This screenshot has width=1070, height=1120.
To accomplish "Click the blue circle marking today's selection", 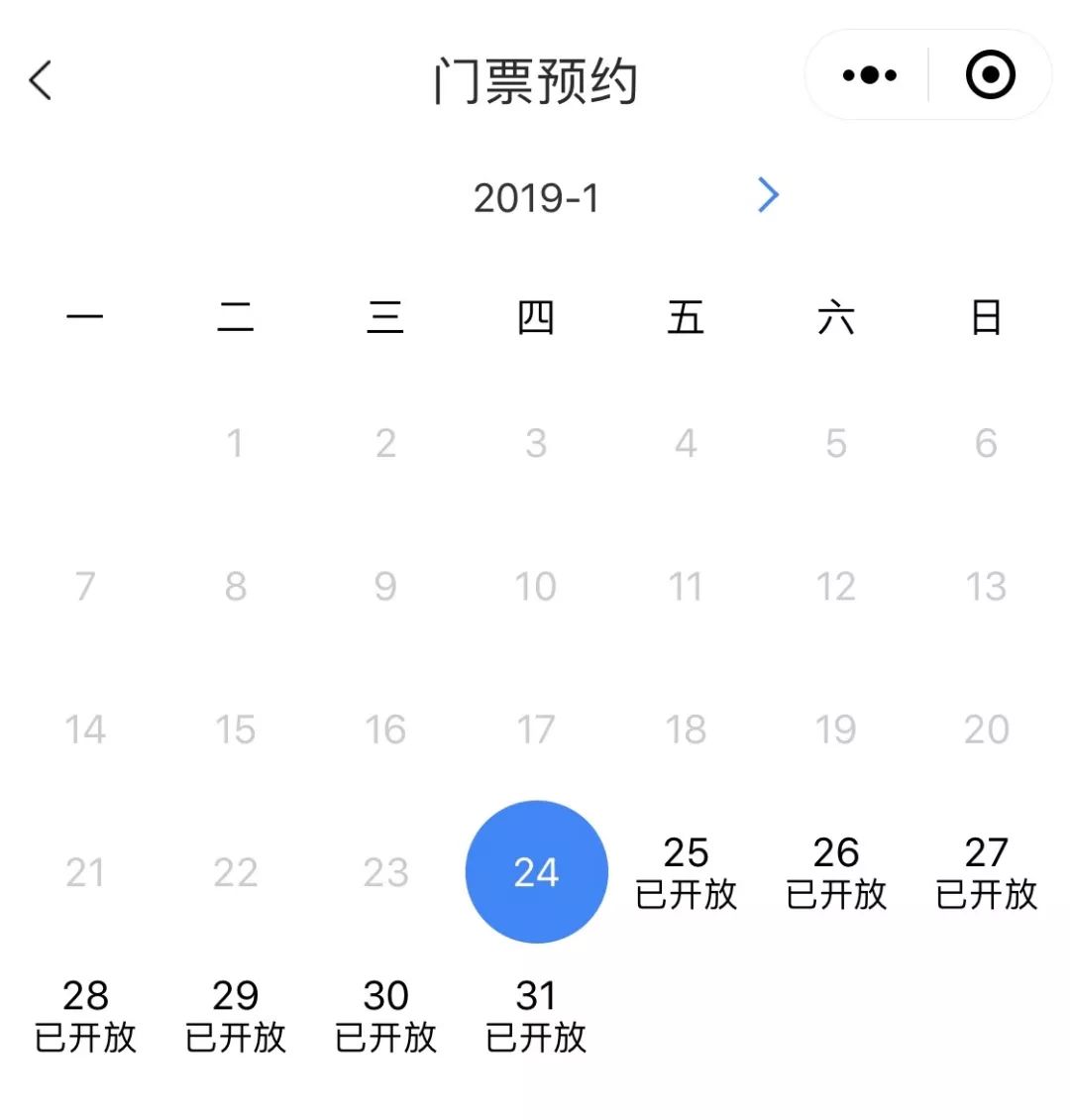I will click(x=536, y=872).
